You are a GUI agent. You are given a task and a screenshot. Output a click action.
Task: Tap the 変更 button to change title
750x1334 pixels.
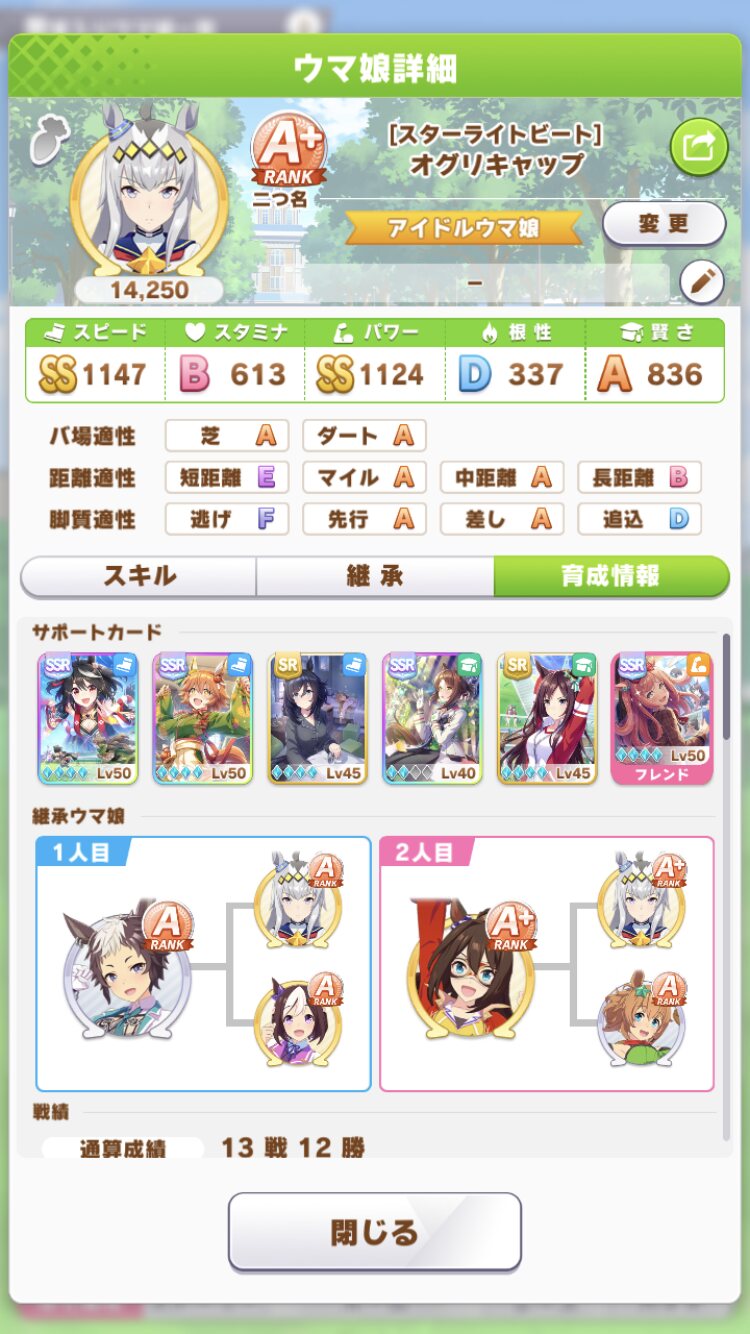[664, 223]
